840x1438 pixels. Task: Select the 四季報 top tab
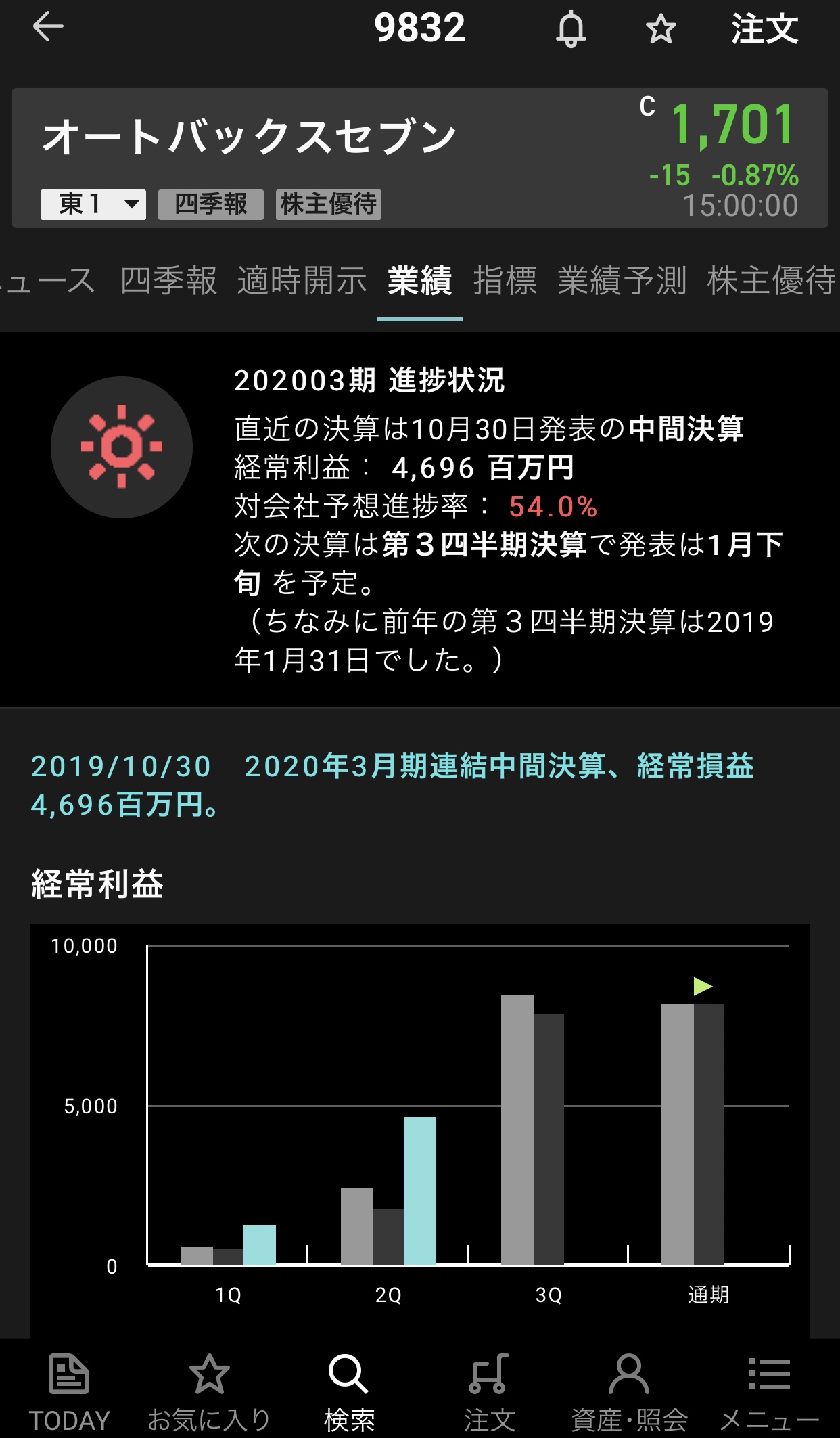click(x=168, y=281)
